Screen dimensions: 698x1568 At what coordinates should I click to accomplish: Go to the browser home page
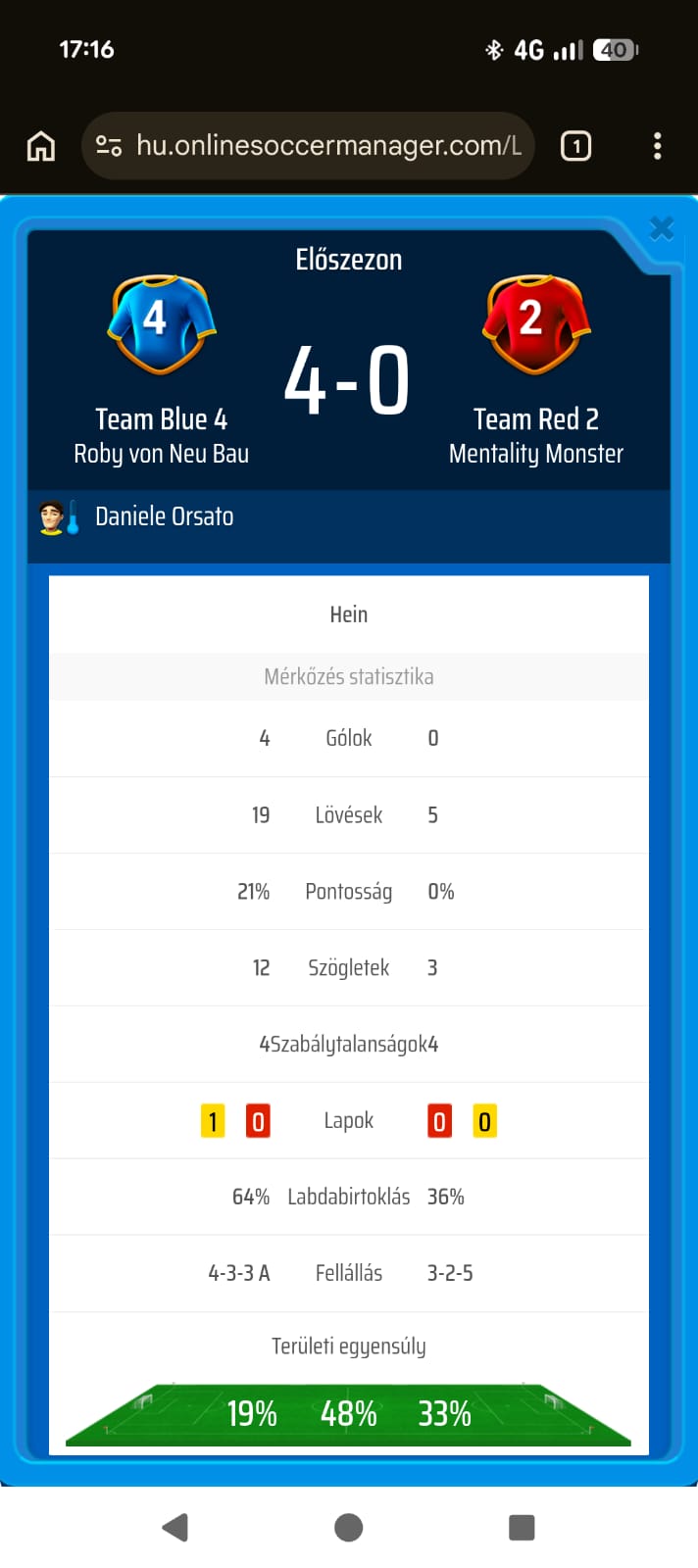pyautogui.click(x=41, y=146)
